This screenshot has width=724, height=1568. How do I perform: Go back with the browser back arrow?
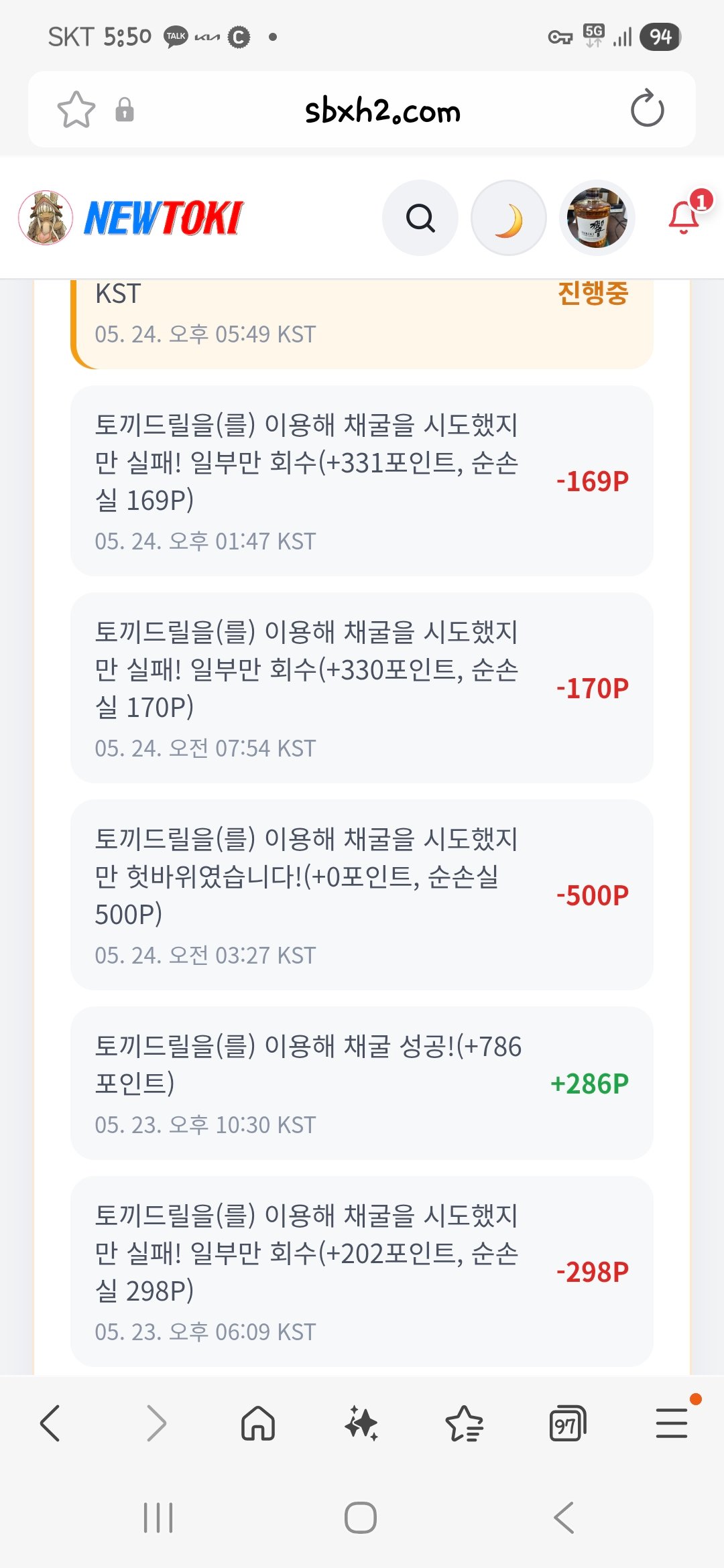(x=51, y=1423)
